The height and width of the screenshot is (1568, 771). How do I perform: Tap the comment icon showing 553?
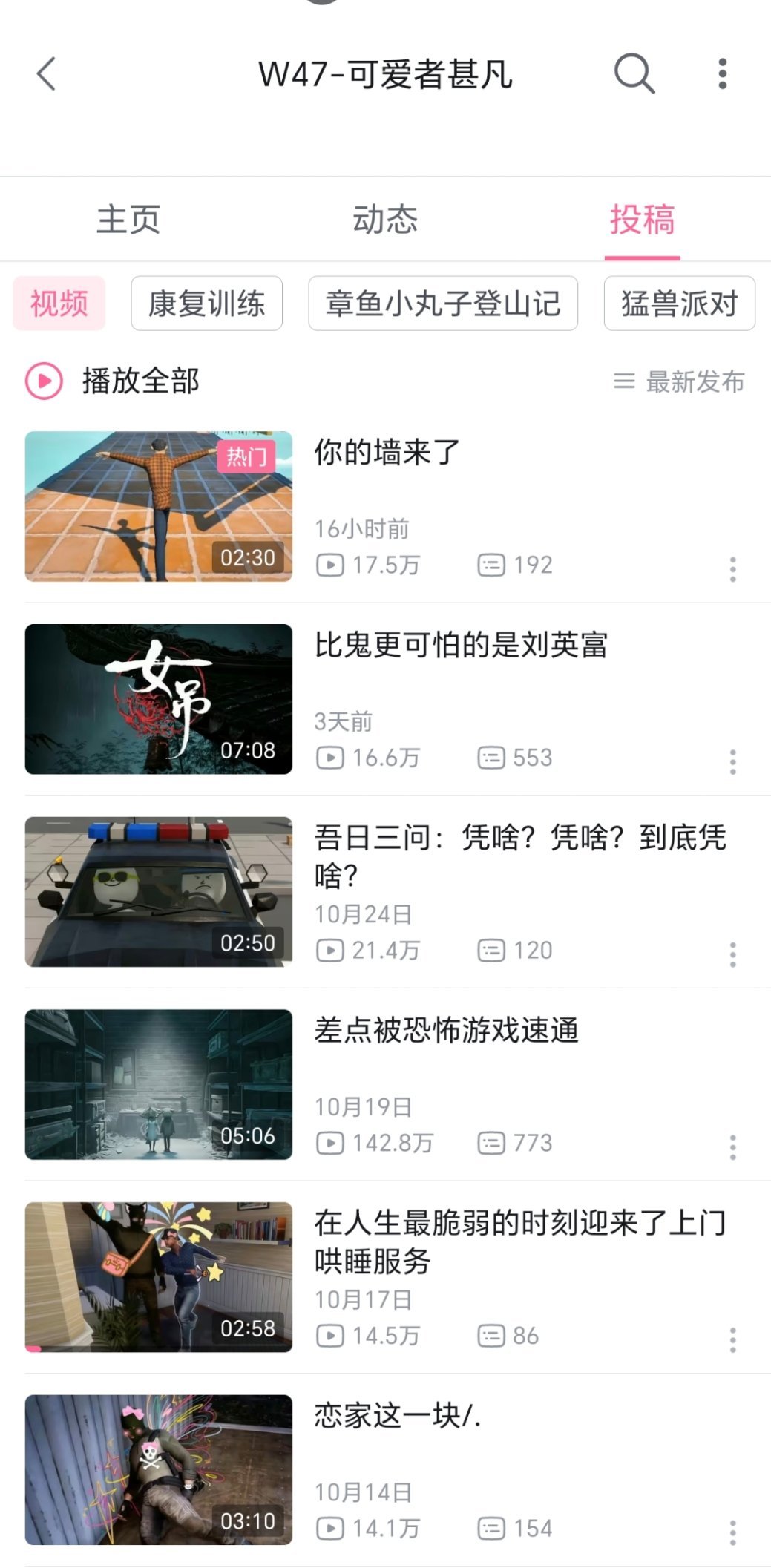492,758
